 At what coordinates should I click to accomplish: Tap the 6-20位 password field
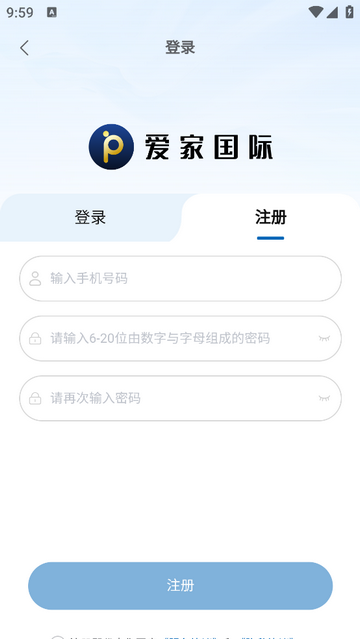tap(180, 338)
